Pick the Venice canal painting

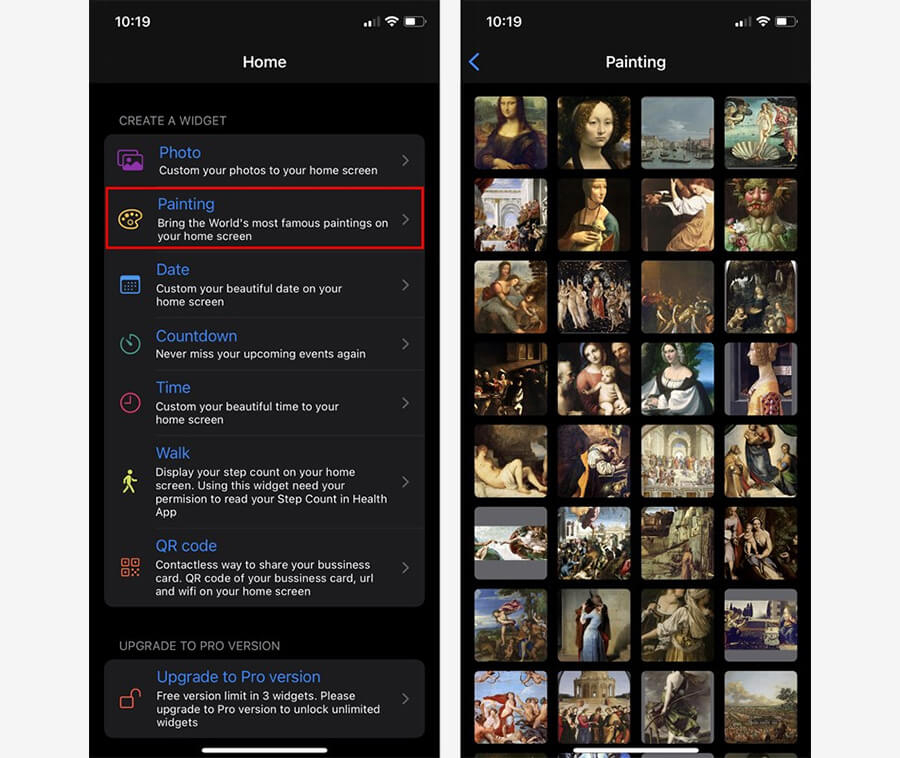pos(677,132)
